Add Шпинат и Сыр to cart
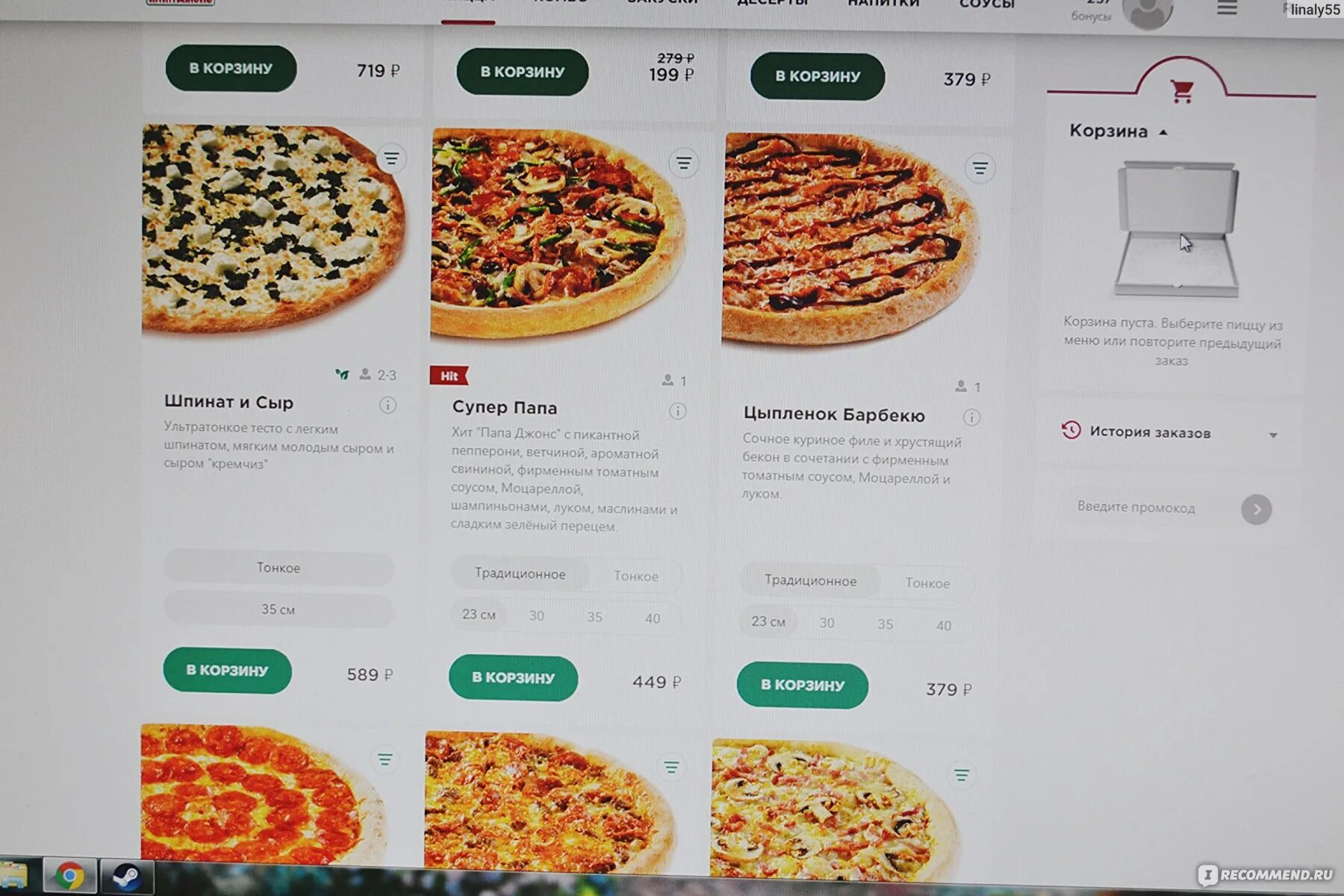1344x896 pixels. (x=227, y=671)
